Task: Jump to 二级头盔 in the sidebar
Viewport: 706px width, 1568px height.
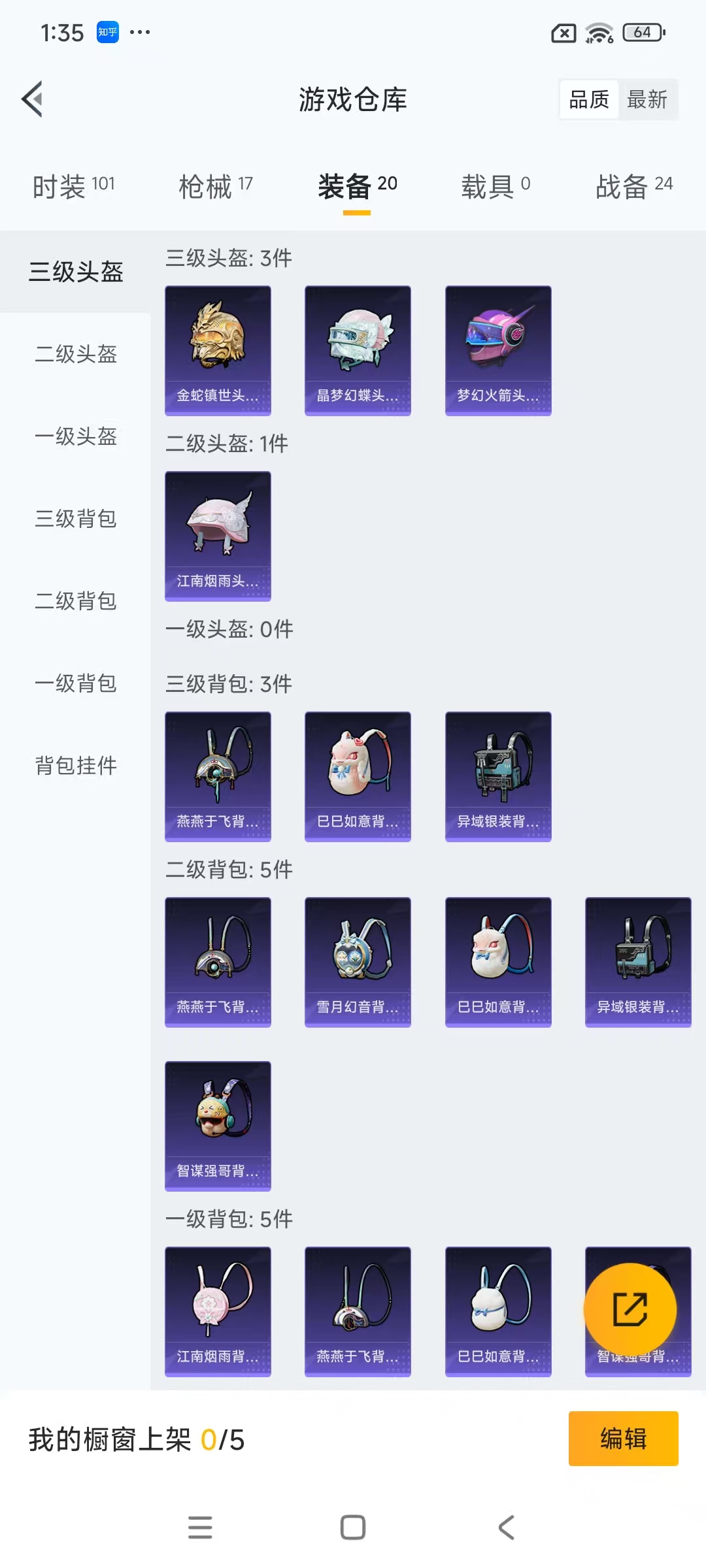Action: click(76, 354)
